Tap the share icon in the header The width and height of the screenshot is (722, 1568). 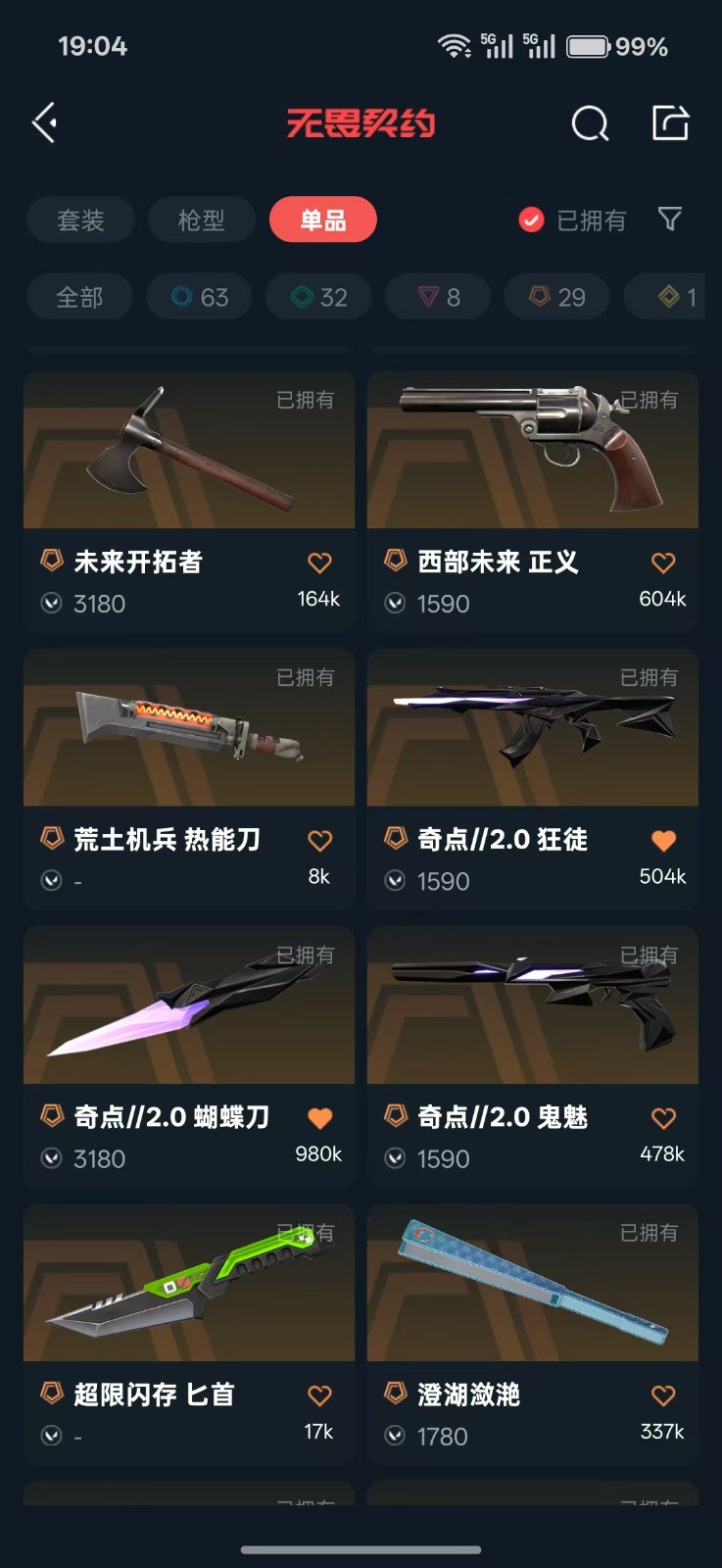pyautogui.click(x=671, y=122)
